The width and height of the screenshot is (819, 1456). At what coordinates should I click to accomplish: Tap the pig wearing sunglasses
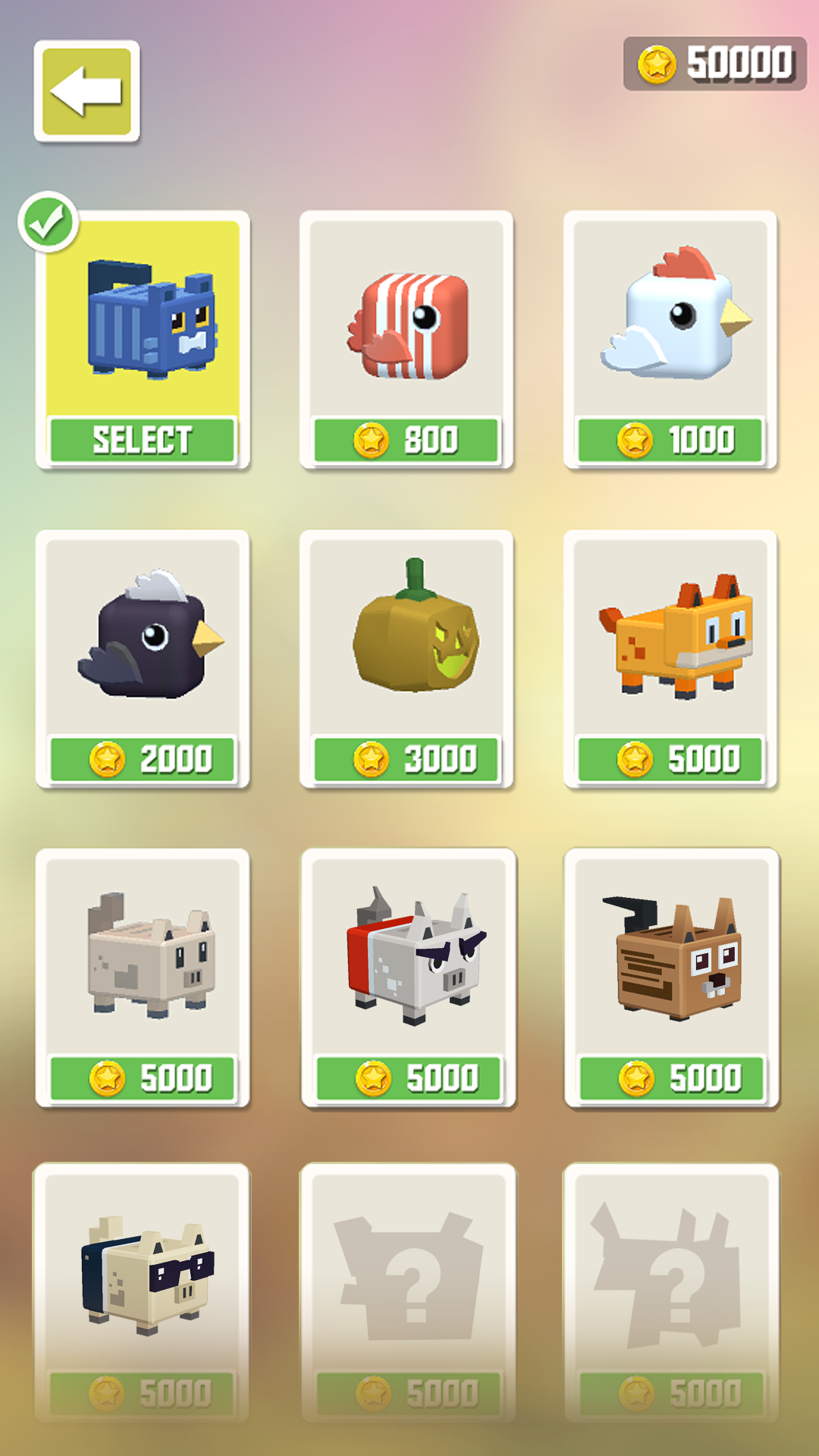coord(143,1289)
